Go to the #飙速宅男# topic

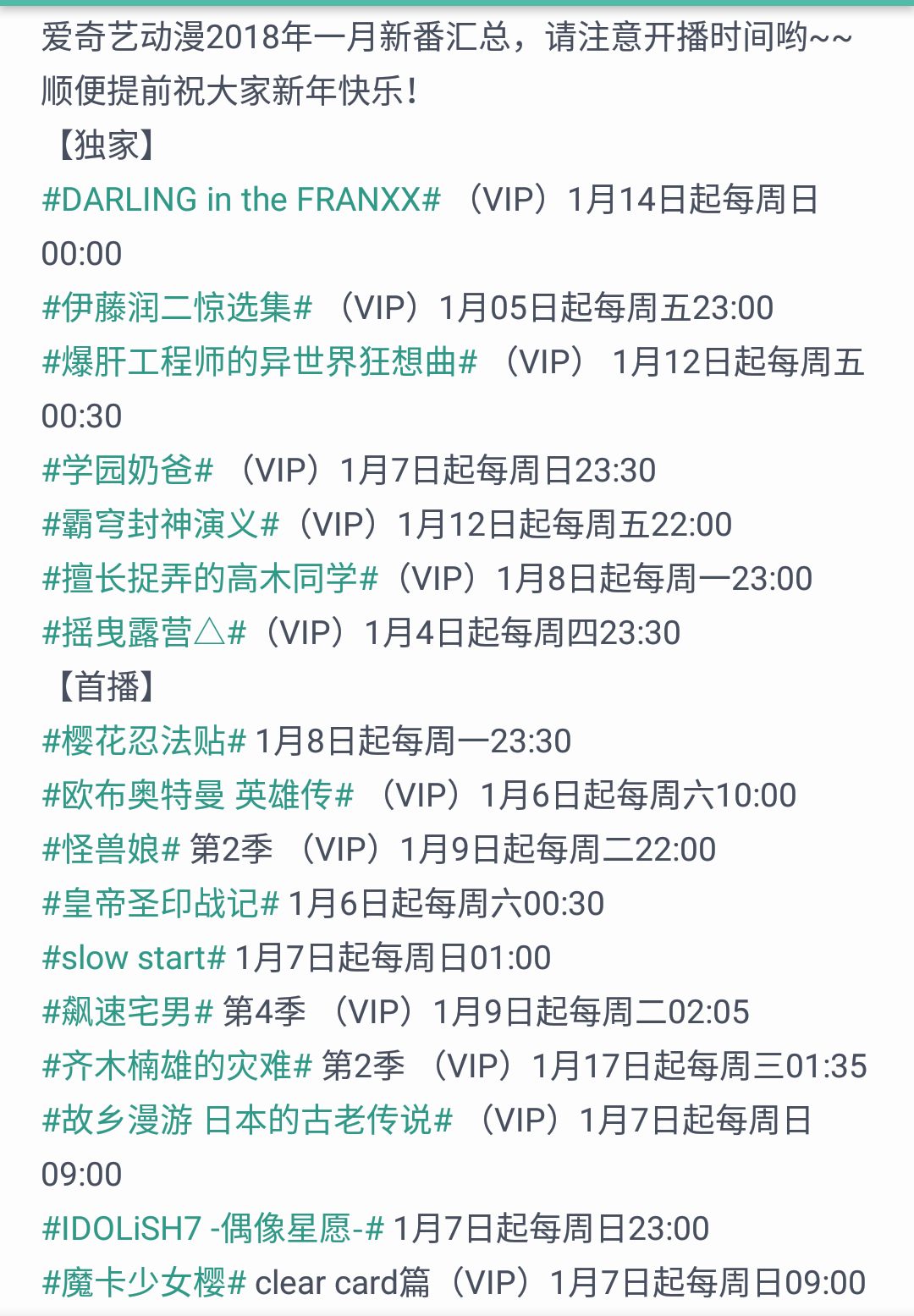tap(128, 1012)
